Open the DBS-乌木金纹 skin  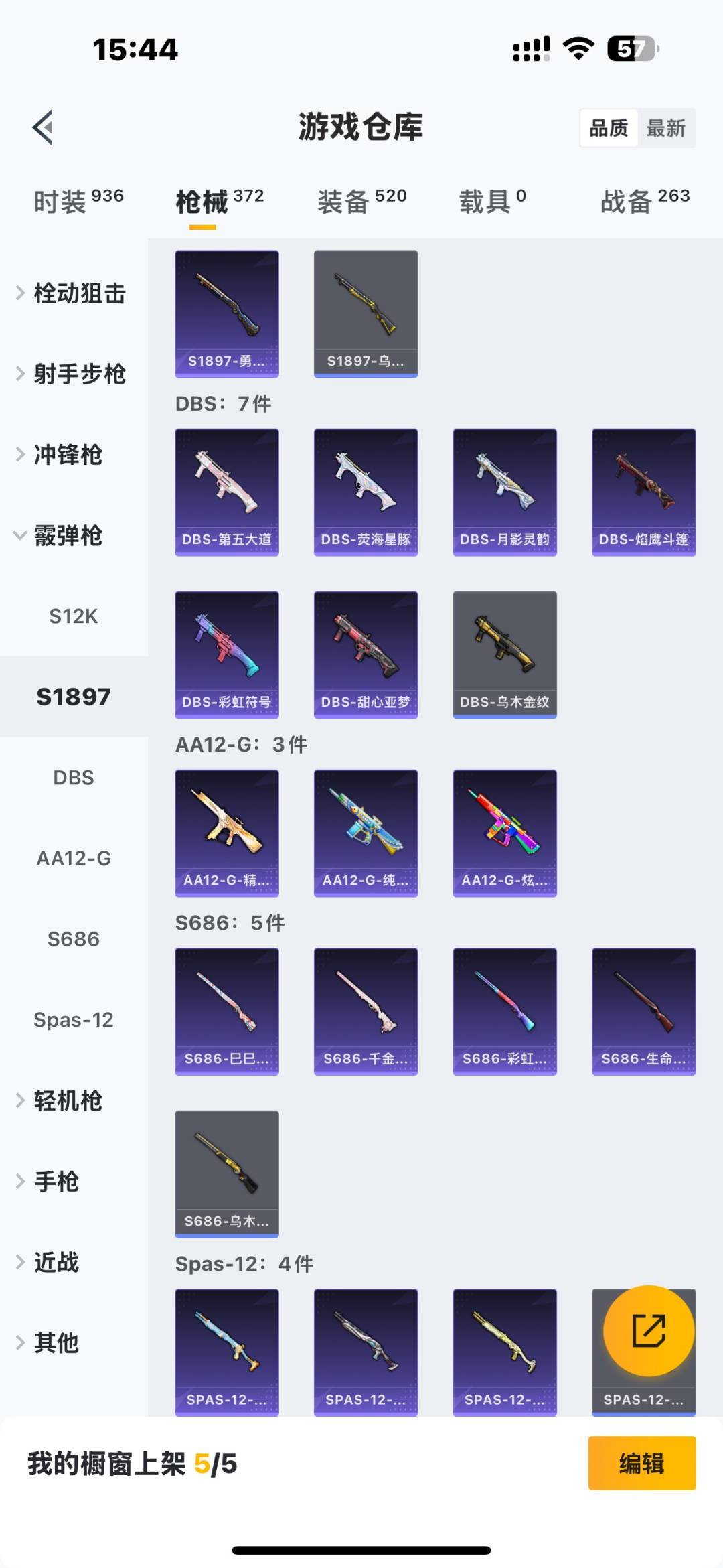505,654
